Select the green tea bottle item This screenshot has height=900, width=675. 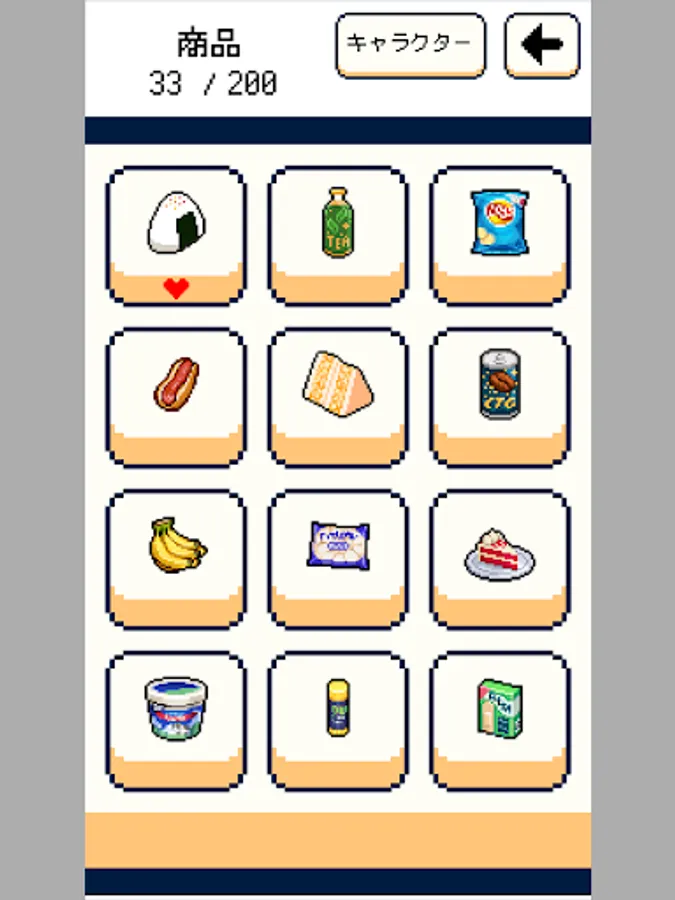pyautogui.click(x=338, y=236)
